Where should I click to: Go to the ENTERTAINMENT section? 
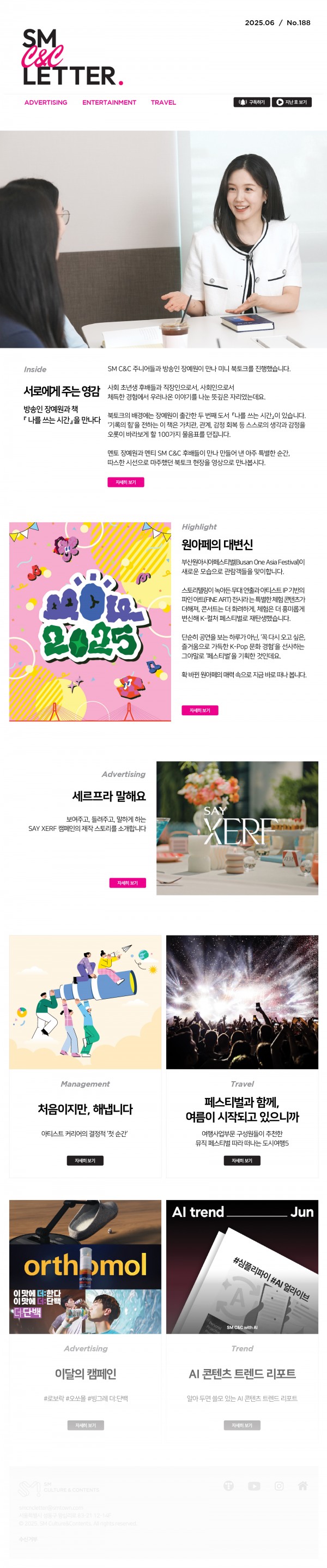pyautogui.click(x=109, y=102)
